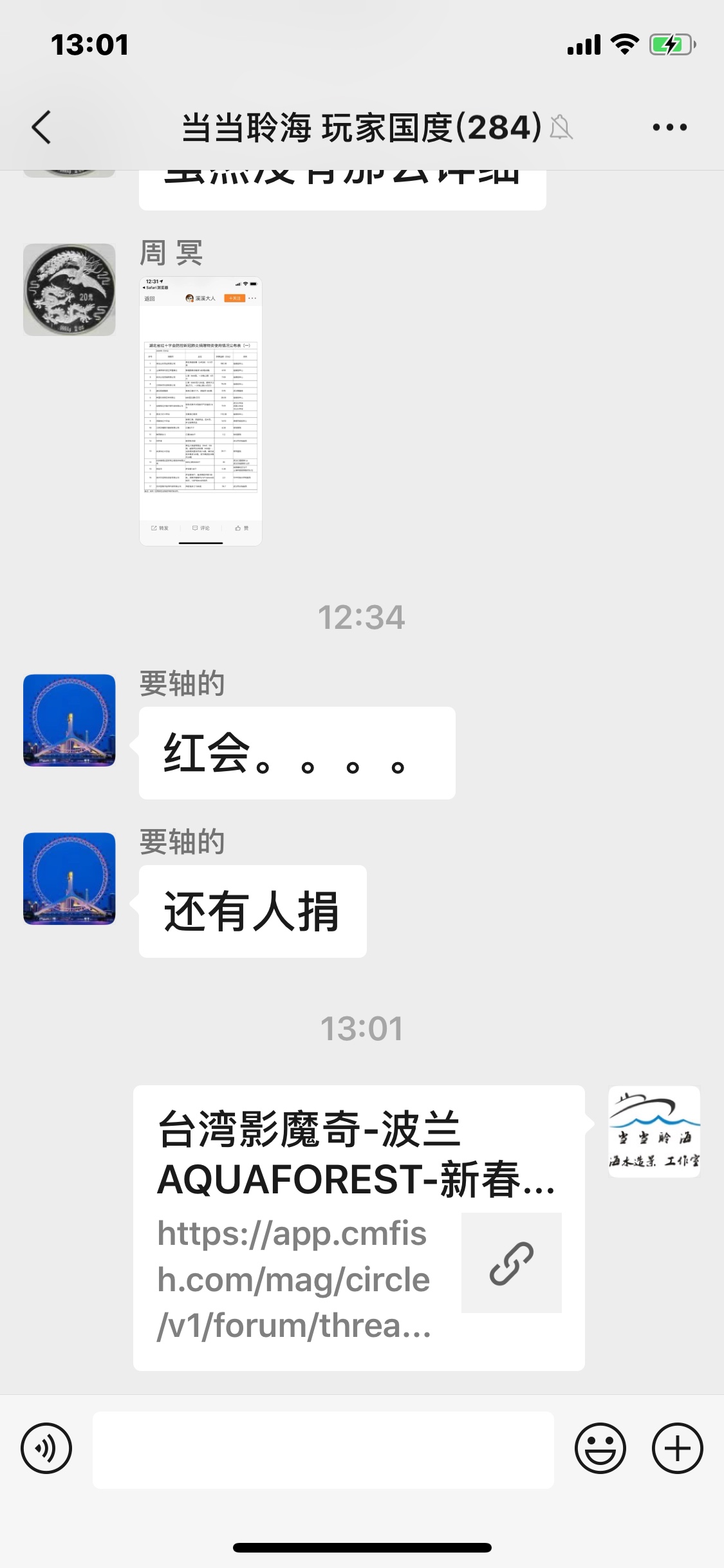Switch to voice message input
The height and width of the screenshot is (1568, 724).
(46, 1449)
